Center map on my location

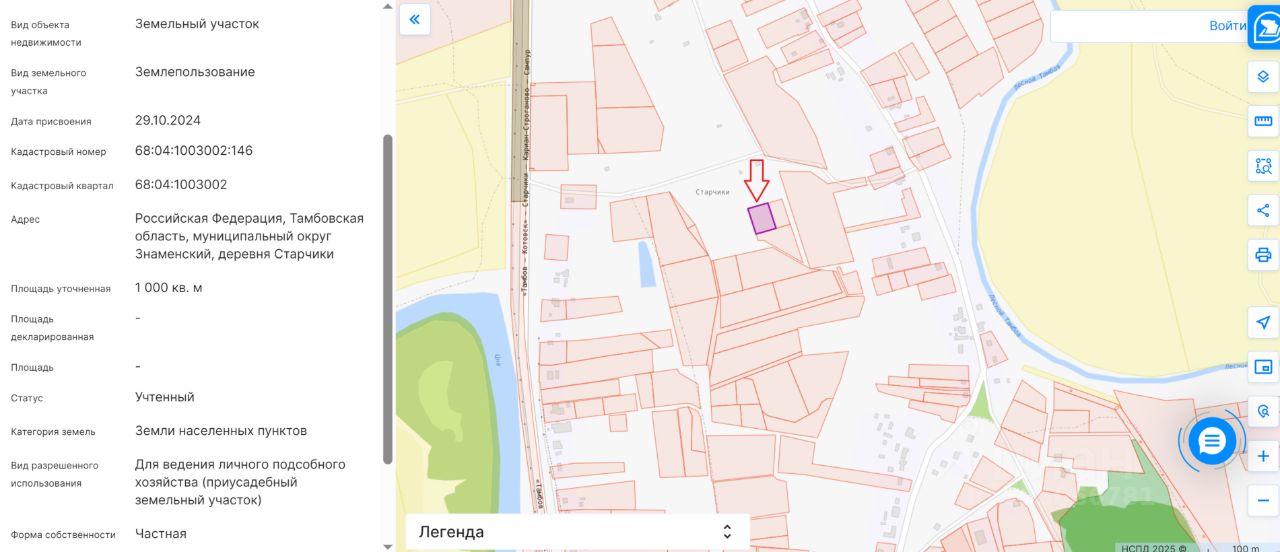1263,322
